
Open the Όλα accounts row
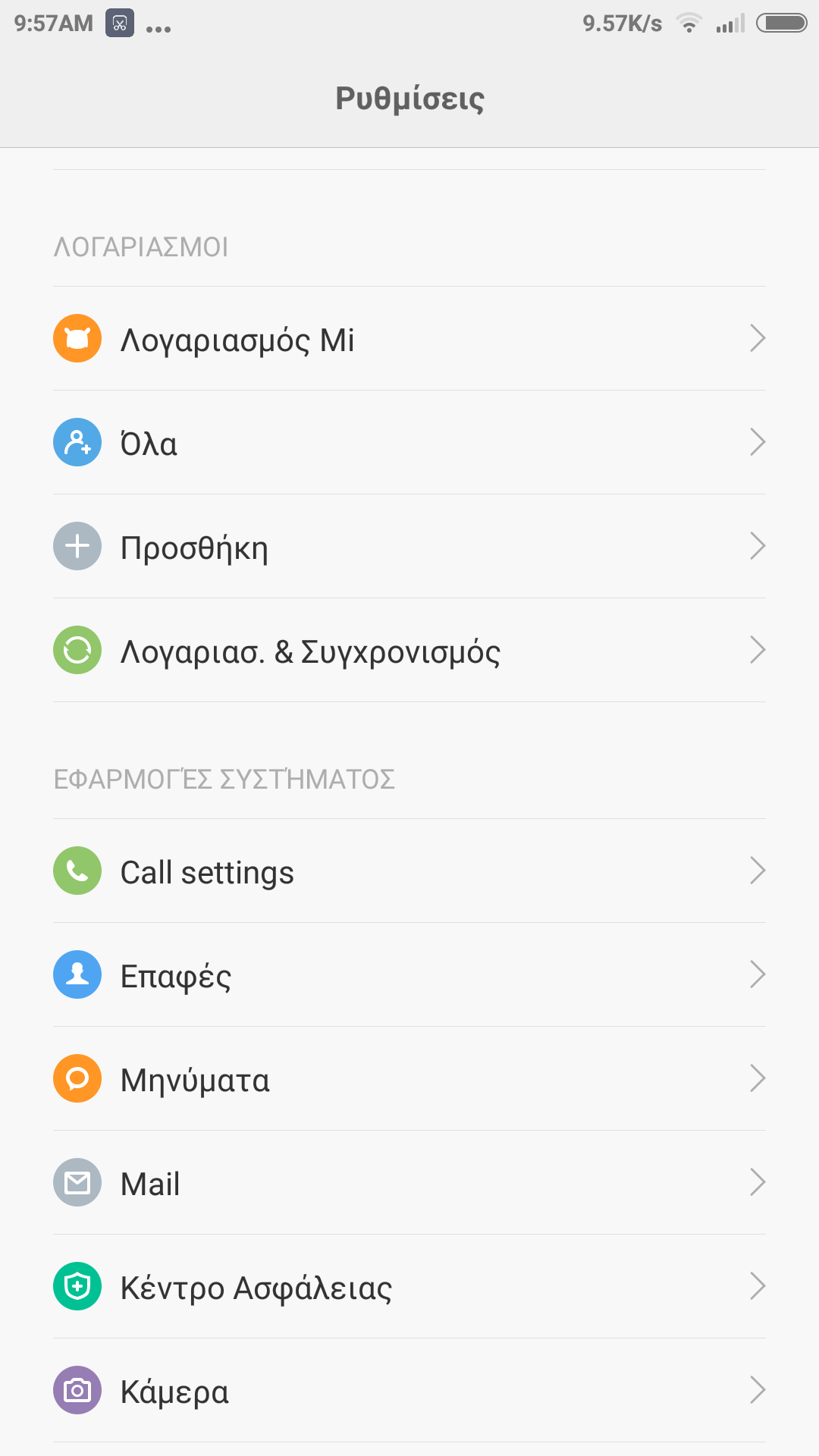point(409,443)
